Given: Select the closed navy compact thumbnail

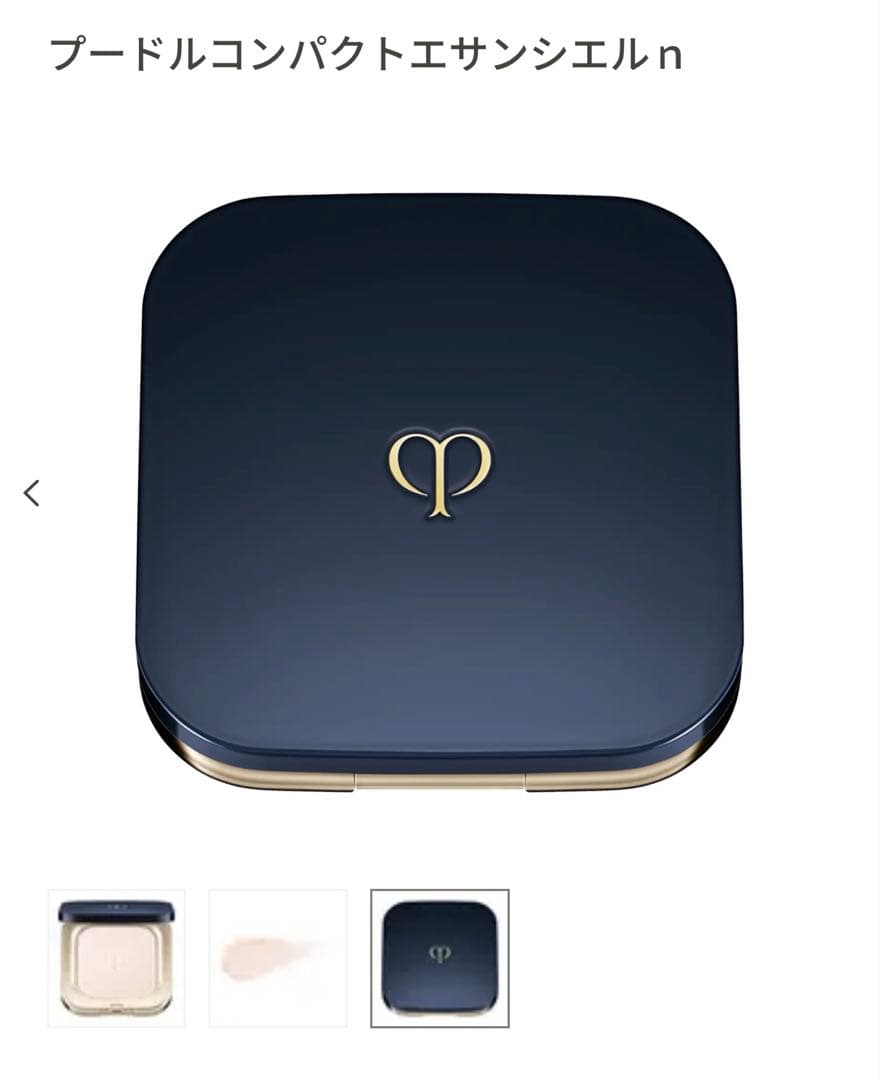Looking at the screenshot, I should (440, 957).
